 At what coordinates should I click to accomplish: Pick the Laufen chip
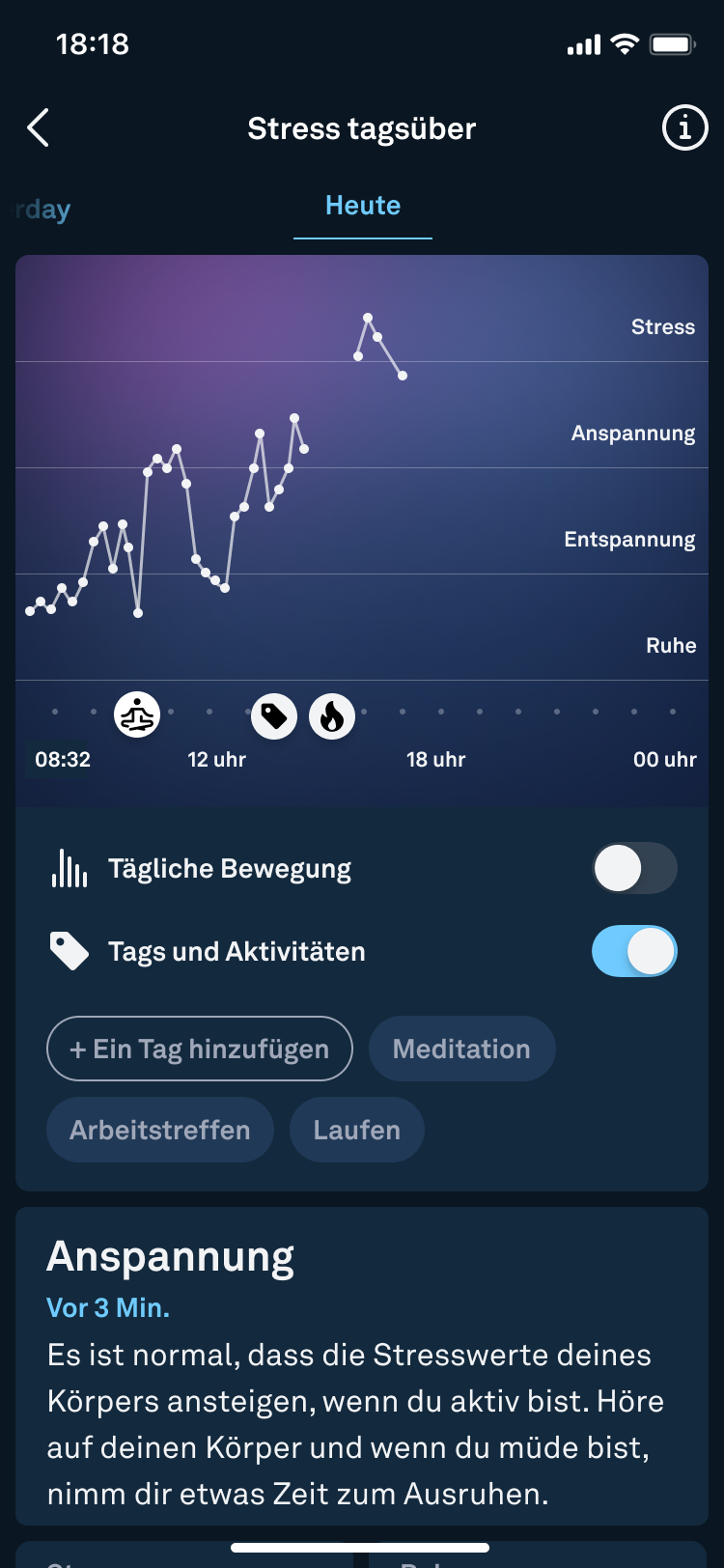[357, 1130]
